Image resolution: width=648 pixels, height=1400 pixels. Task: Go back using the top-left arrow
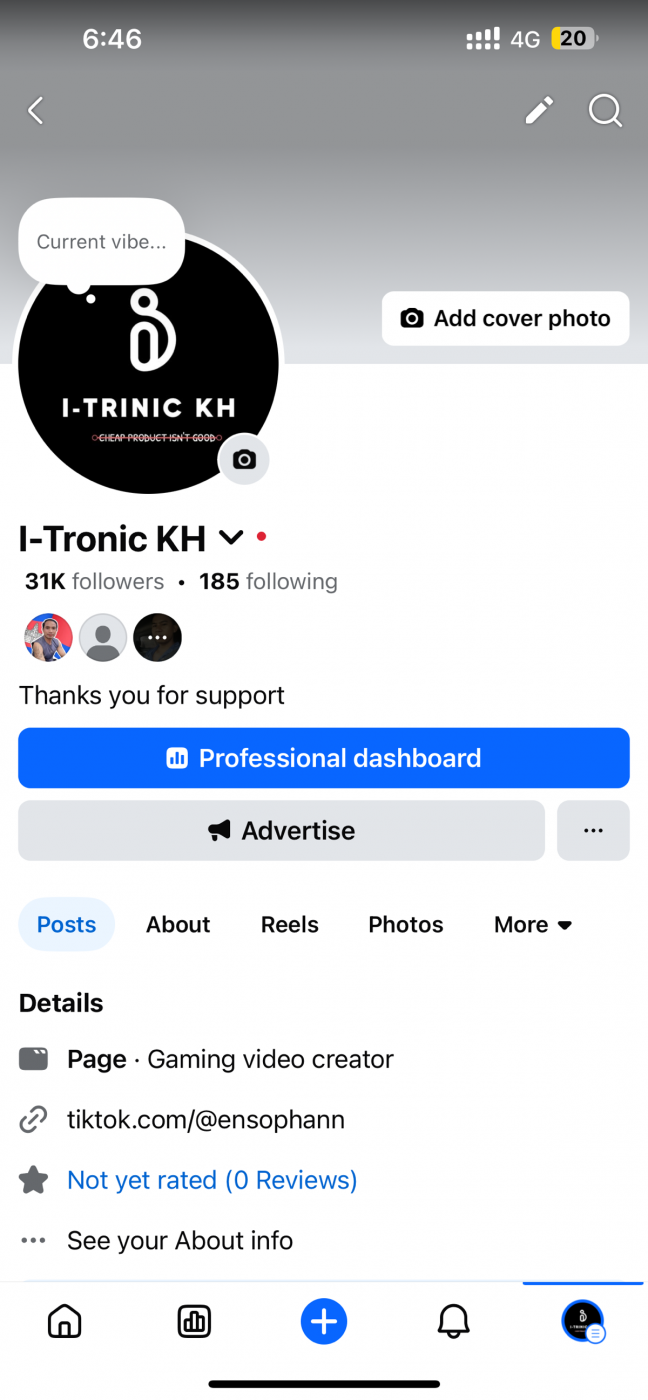click(x=36, y=110)
